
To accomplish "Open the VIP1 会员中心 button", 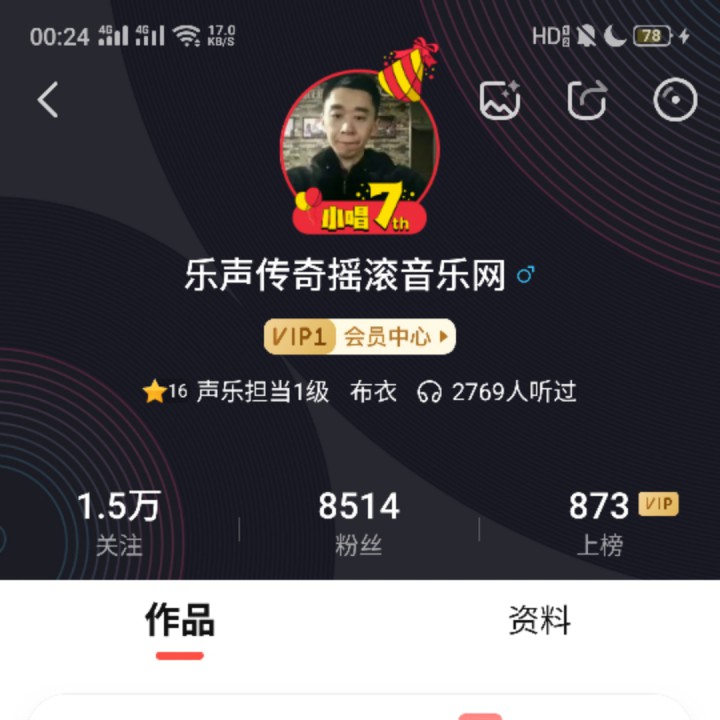I will click(x=360, y=337).
